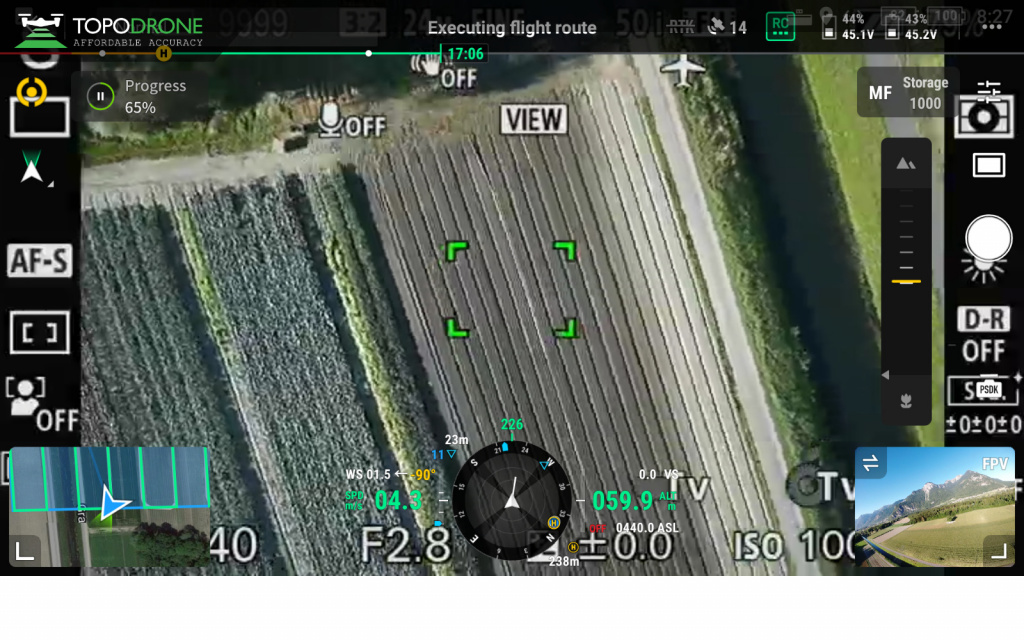This screenshot has height=640, width=1024.
Task: Tap the white shutter capture button
Action: (988, 239)
